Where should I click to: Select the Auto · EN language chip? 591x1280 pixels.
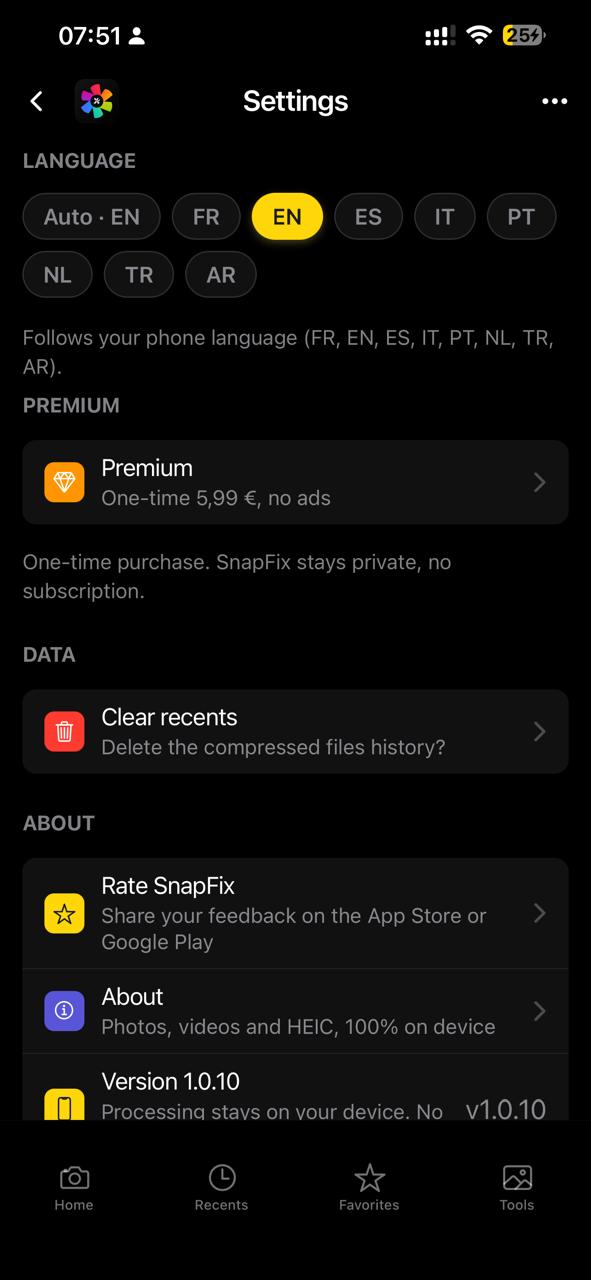click(92, 217)
